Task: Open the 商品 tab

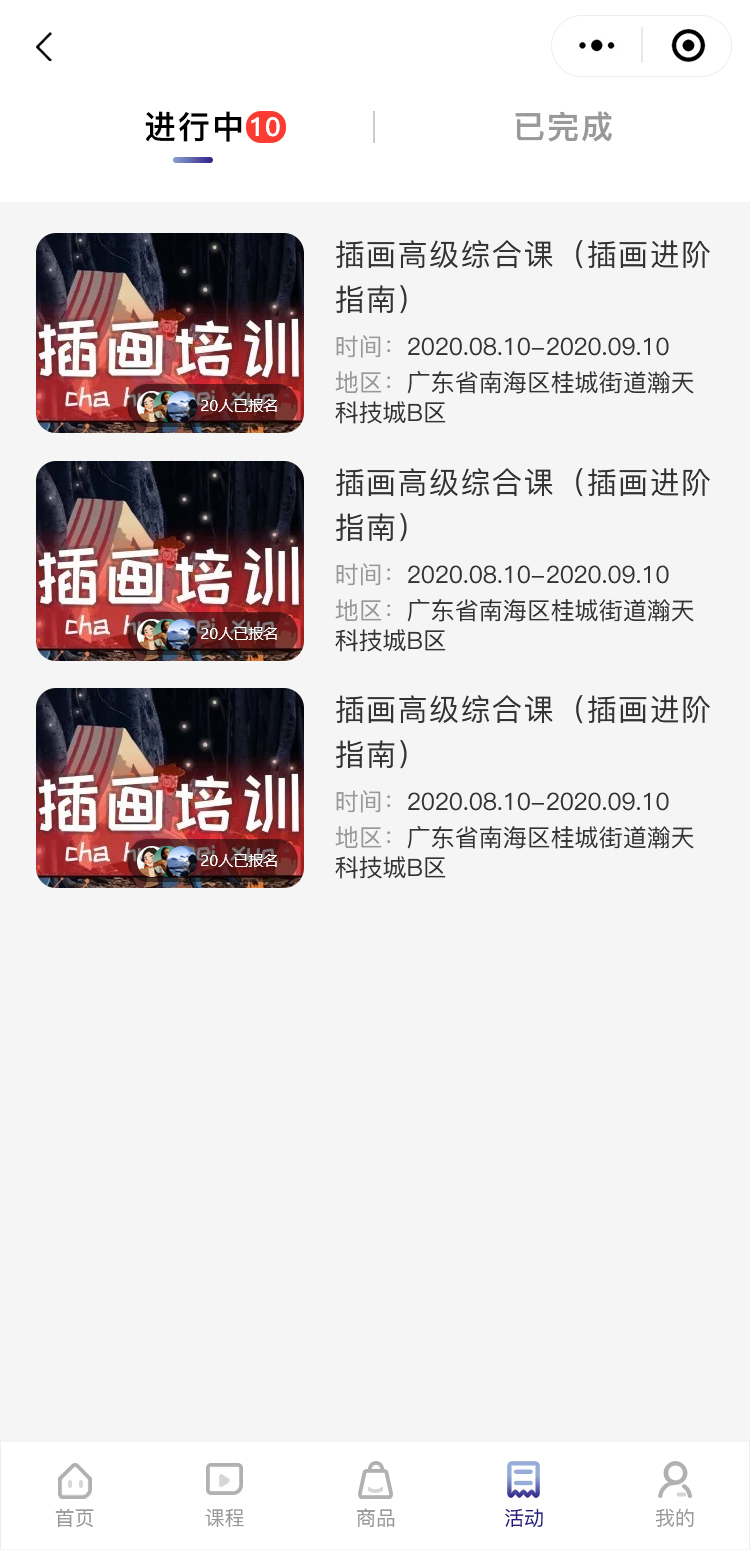Action: click(375, 1495)
